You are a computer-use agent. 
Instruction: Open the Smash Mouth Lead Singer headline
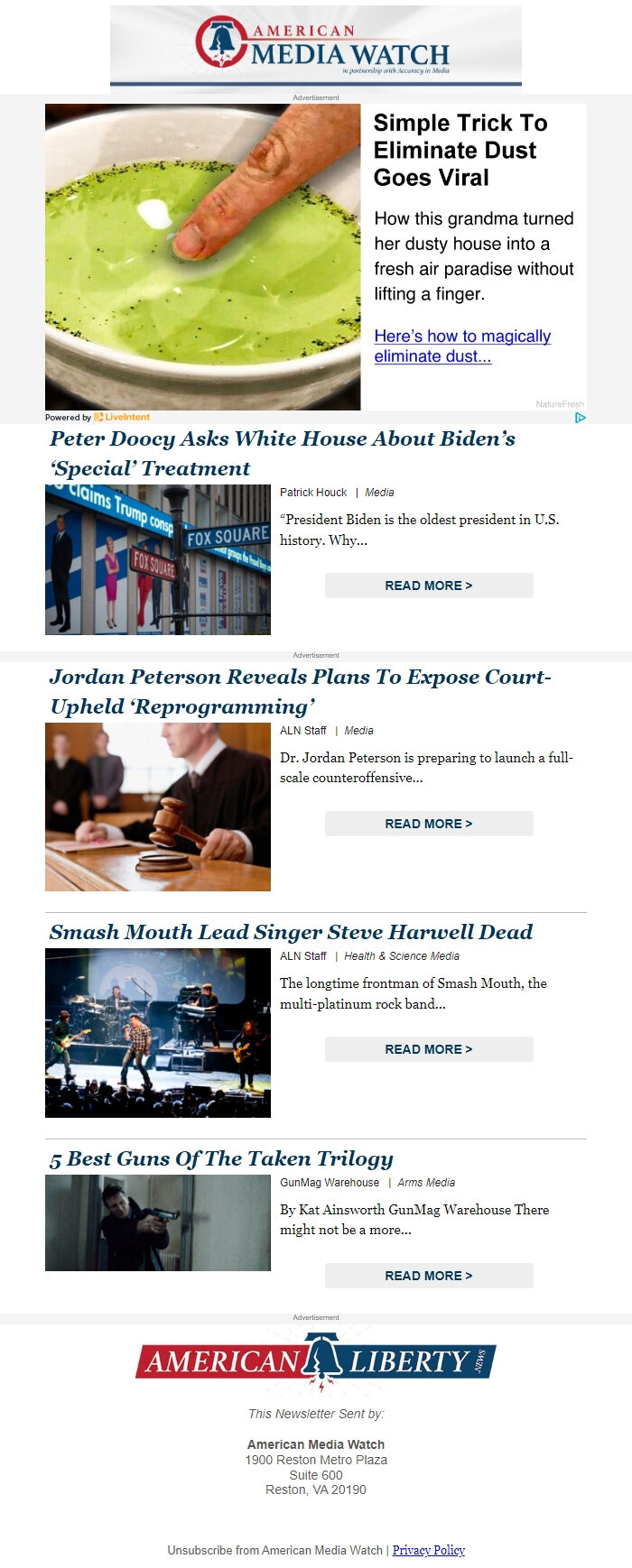(x=291, y=932)
